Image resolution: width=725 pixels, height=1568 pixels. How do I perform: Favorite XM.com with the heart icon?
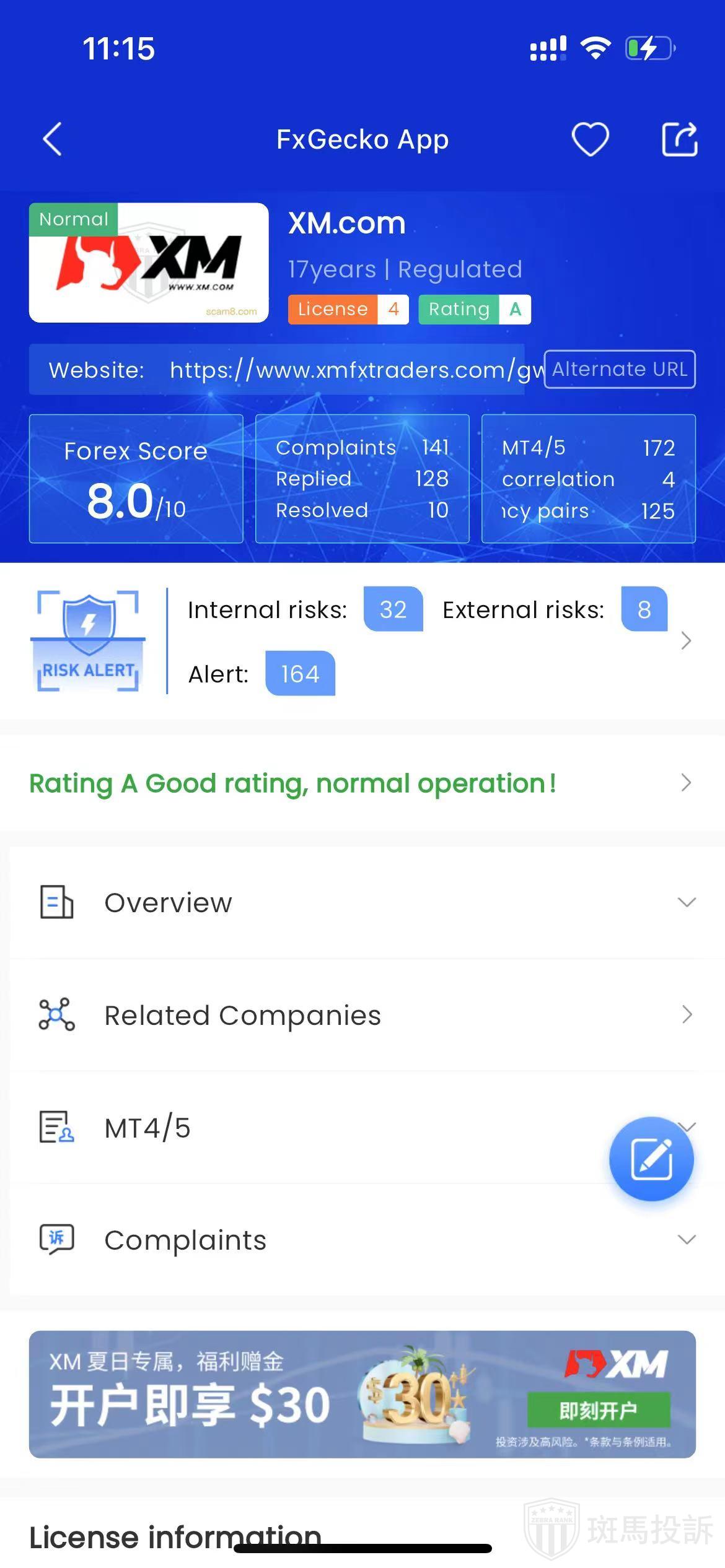(x=589, y=139)
